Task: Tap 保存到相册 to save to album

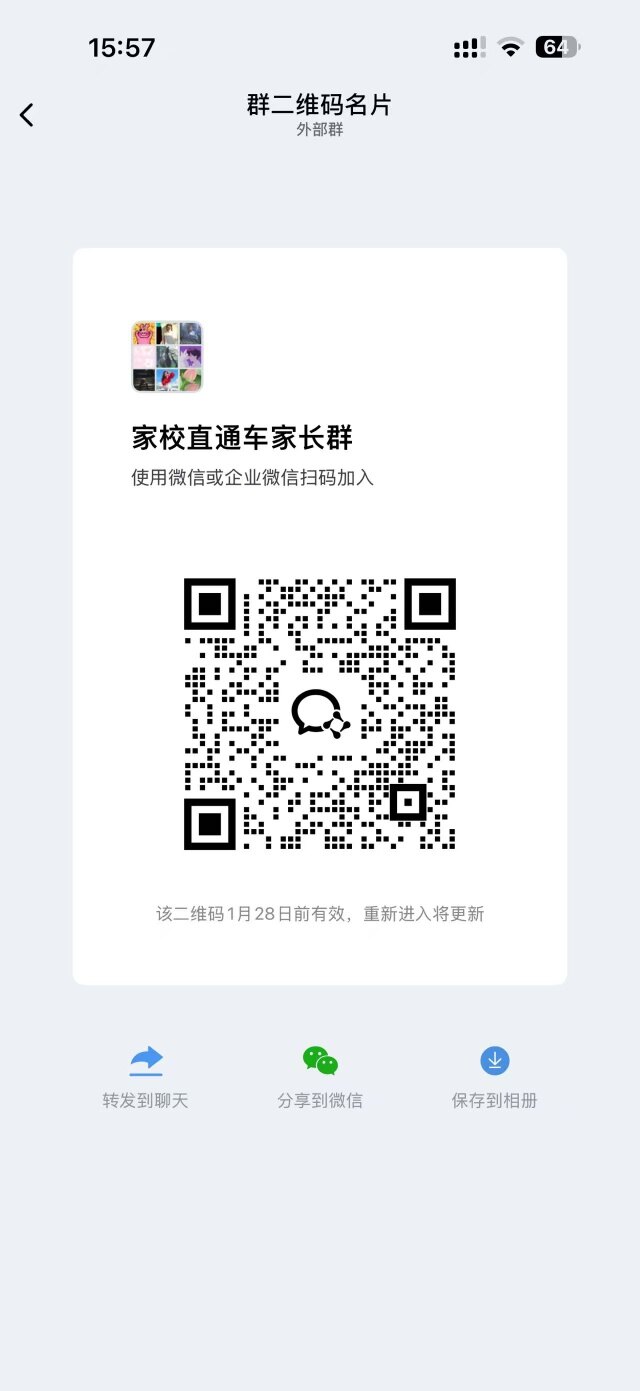Action: pyautogui.click(x=494, y=1076)
